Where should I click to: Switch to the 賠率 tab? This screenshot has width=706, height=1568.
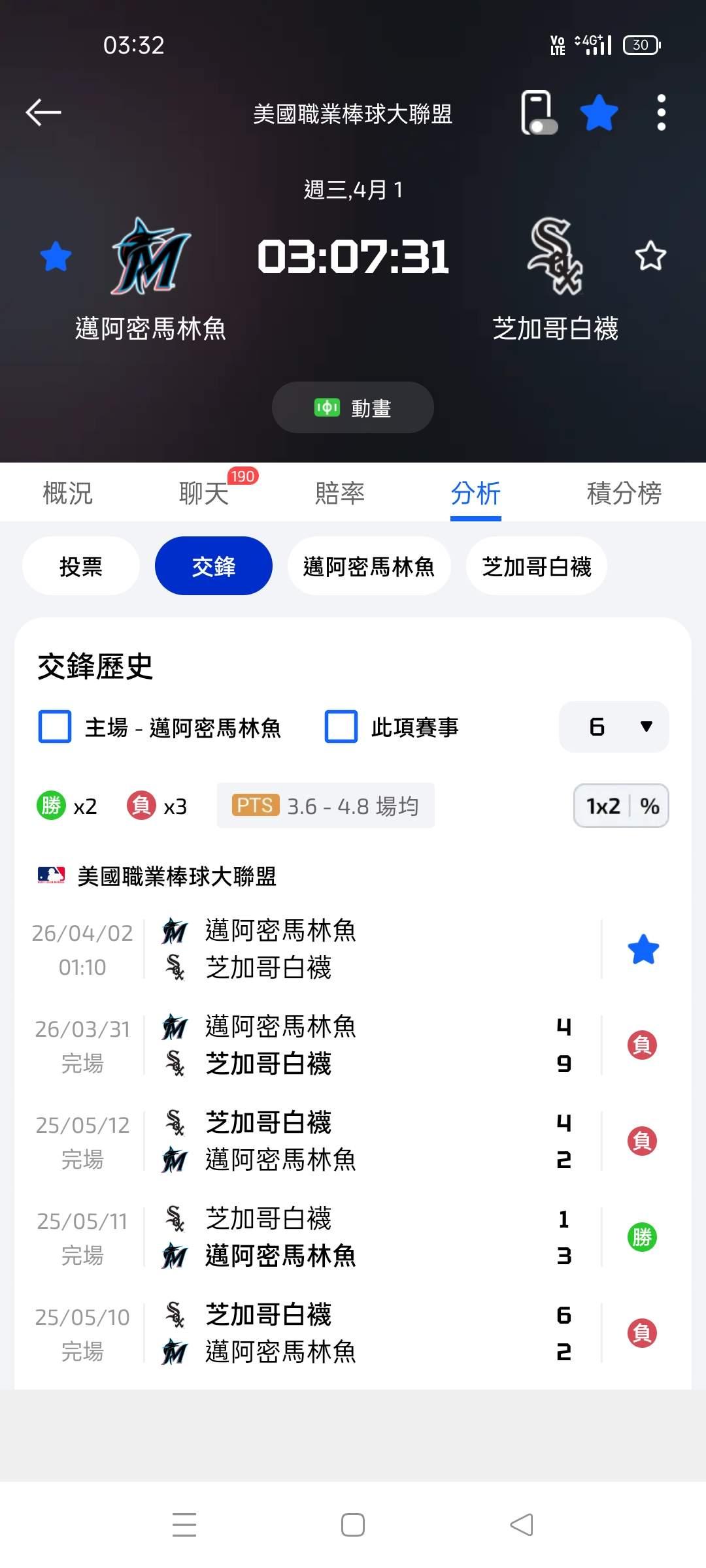coord(340,493)
